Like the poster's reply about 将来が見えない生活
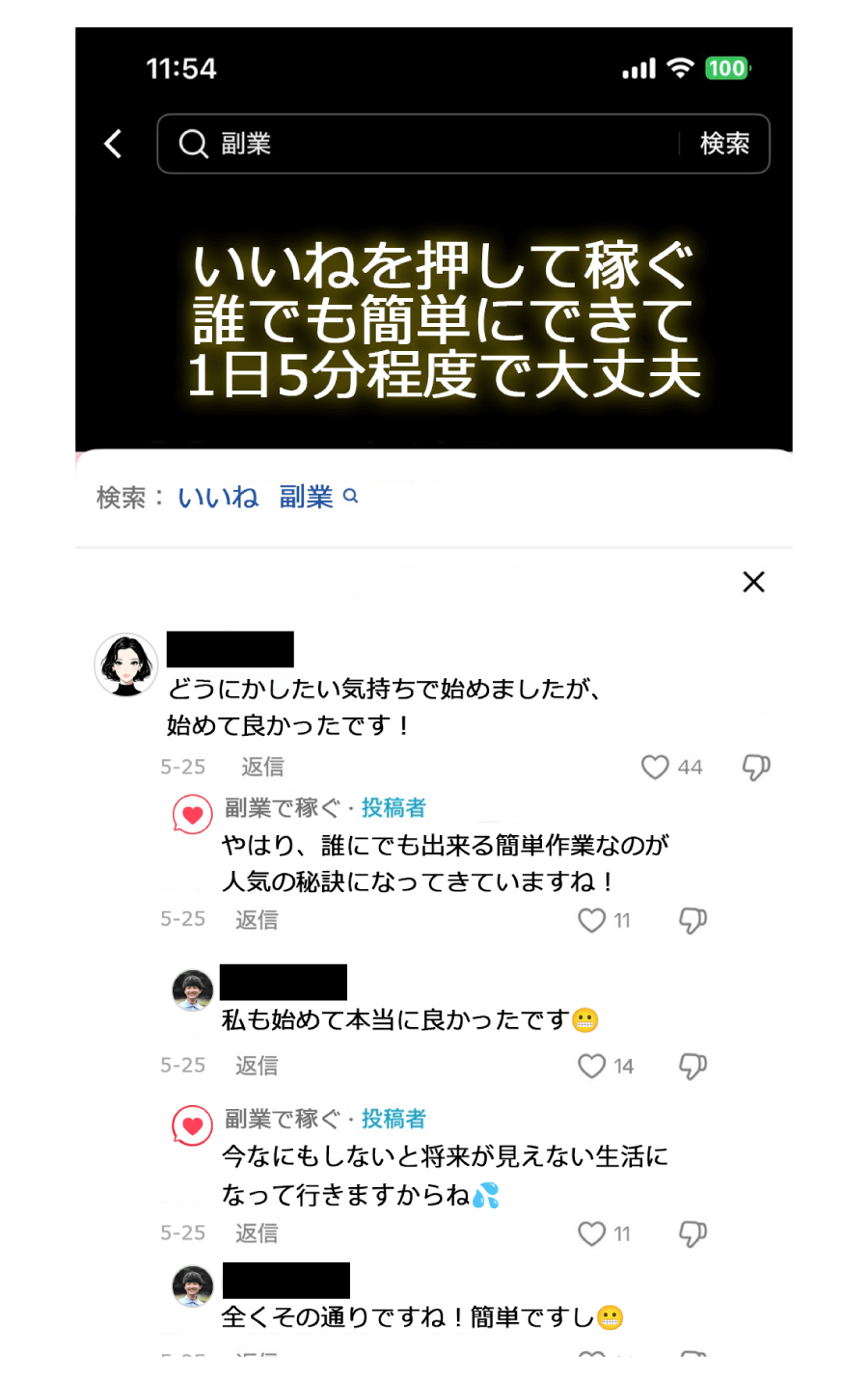The height and width of the screenshot is (1381, 868). tap(591, 1233)
